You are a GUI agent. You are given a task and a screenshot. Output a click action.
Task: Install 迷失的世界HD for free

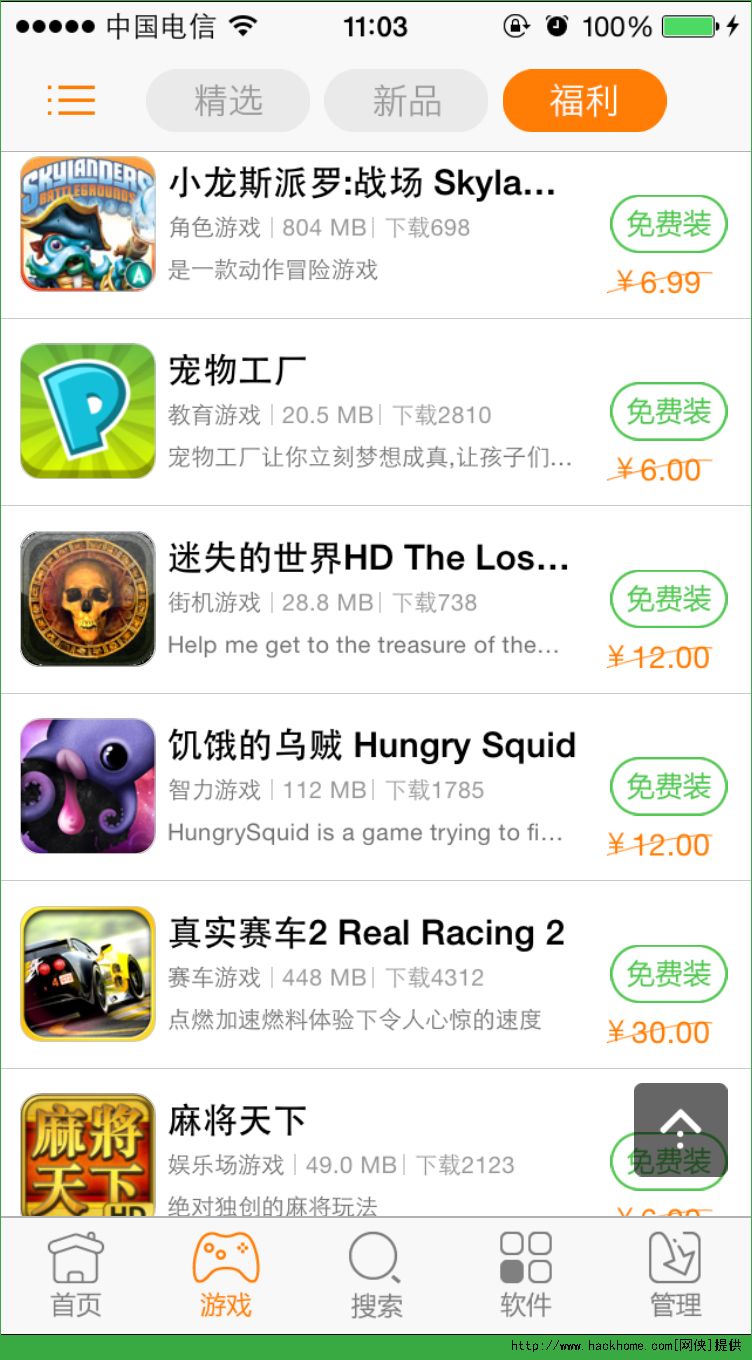tap(668, 599)
